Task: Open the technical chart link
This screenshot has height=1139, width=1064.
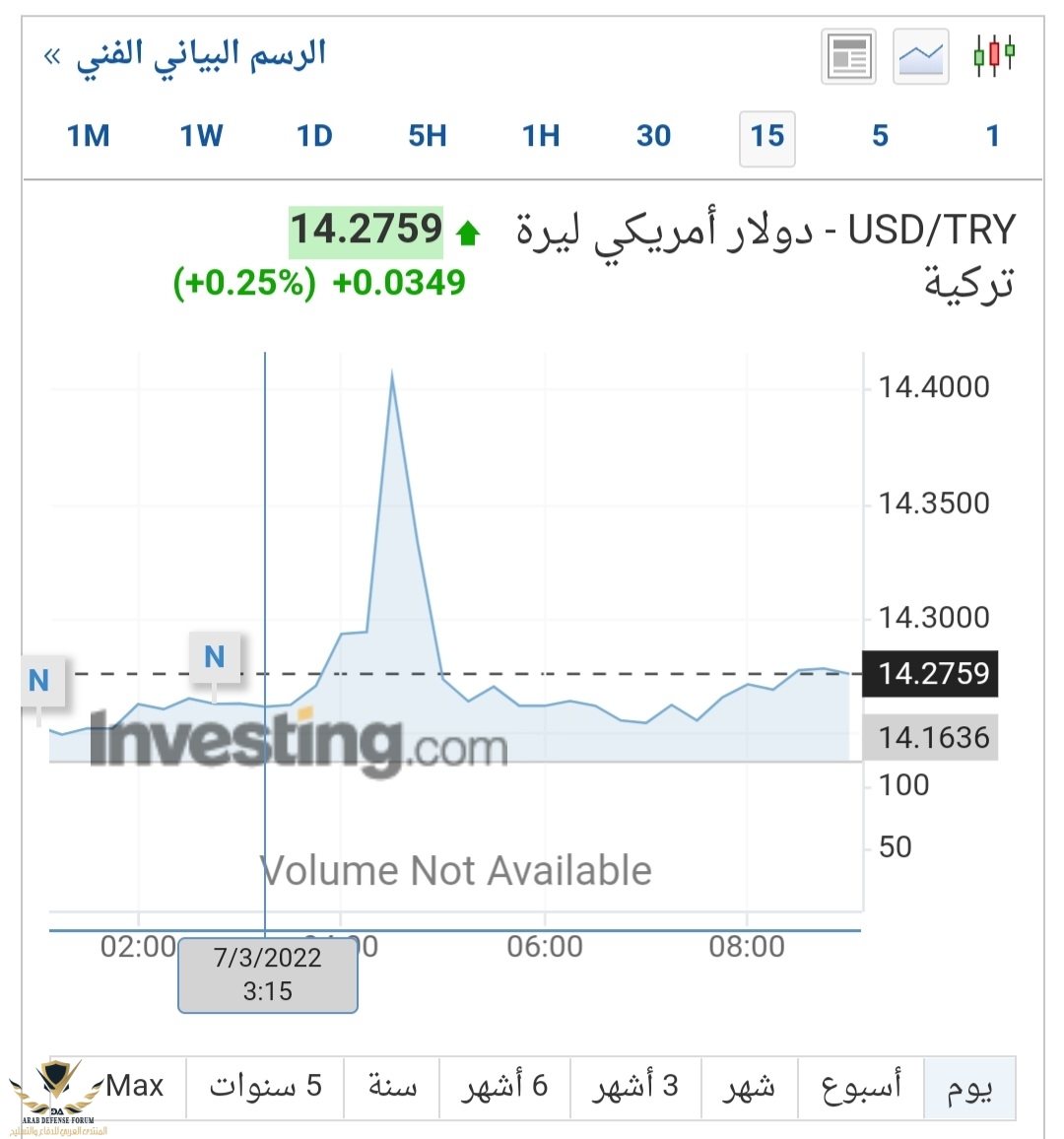Action: coord(185,55)
